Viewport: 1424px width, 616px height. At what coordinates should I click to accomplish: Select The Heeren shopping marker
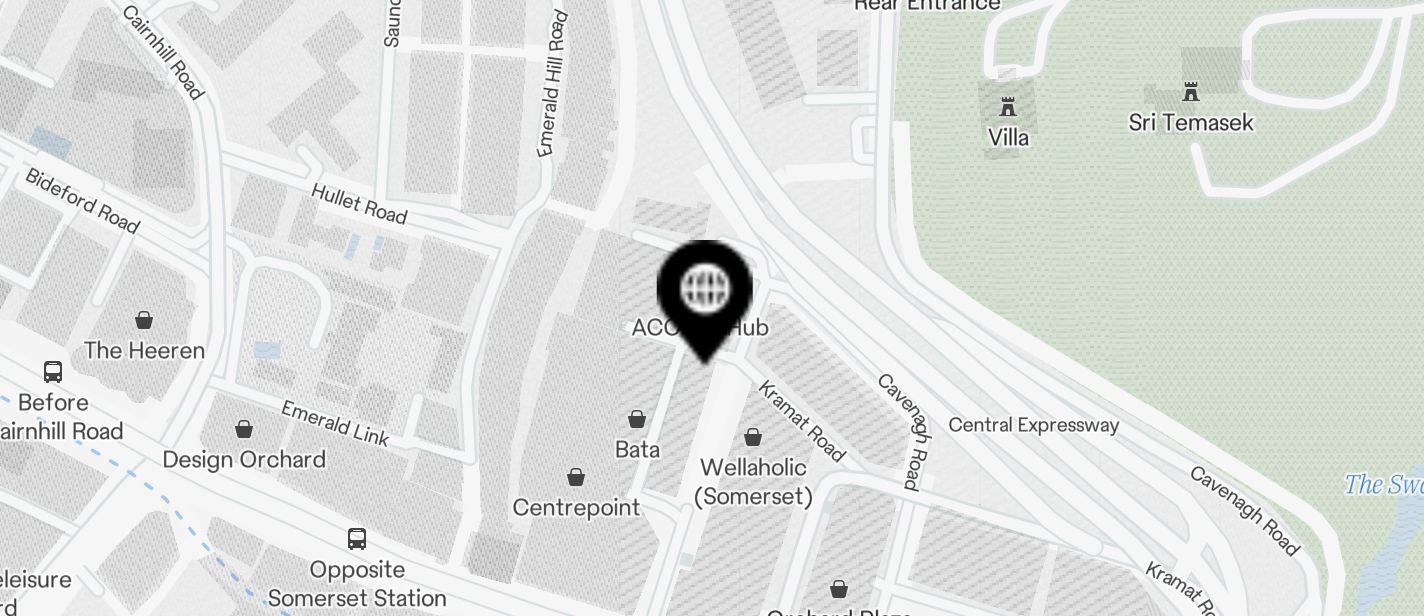point(144,320)
